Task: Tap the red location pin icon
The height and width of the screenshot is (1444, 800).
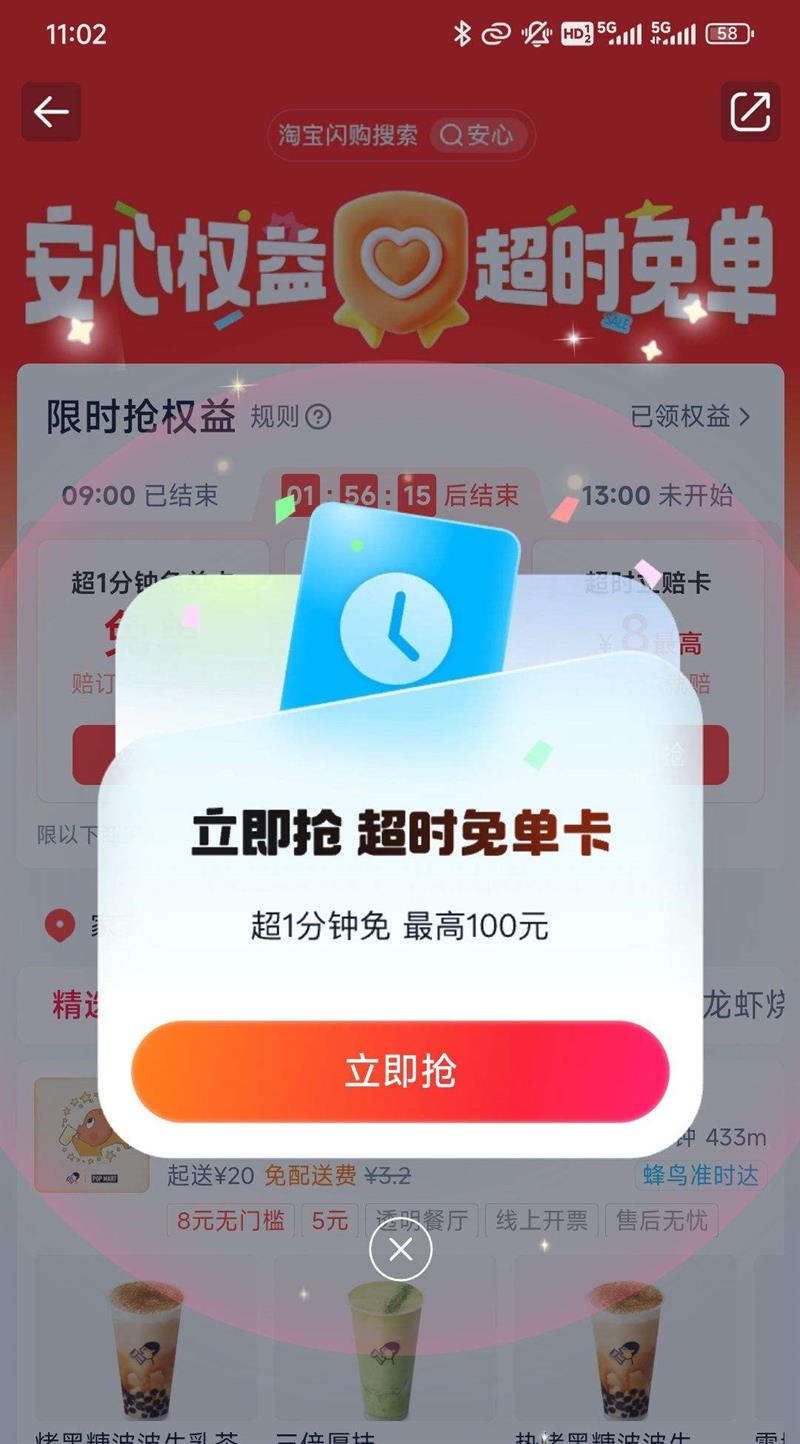Action: click(62, 925)
